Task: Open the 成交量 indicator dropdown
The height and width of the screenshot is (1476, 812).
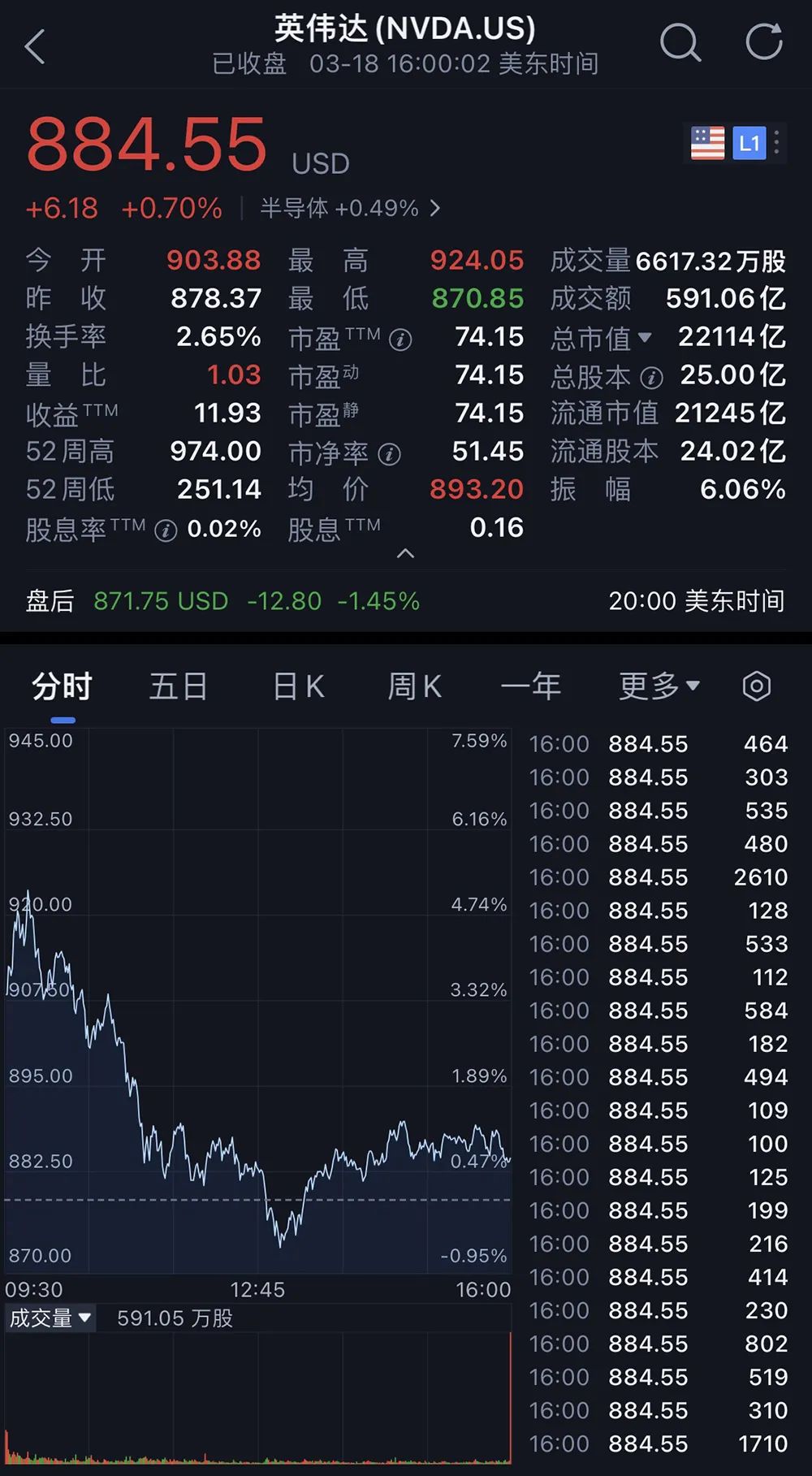Action: tap(50, 1318)
